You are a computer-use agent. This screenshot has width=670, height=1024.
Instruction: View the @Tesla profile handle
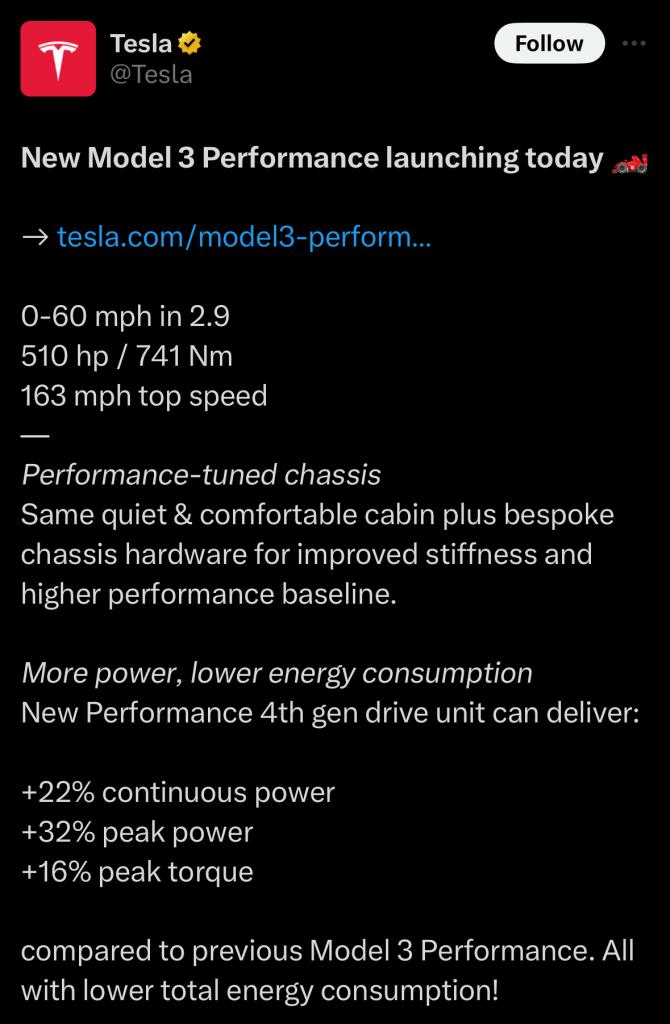coord(150,74)
